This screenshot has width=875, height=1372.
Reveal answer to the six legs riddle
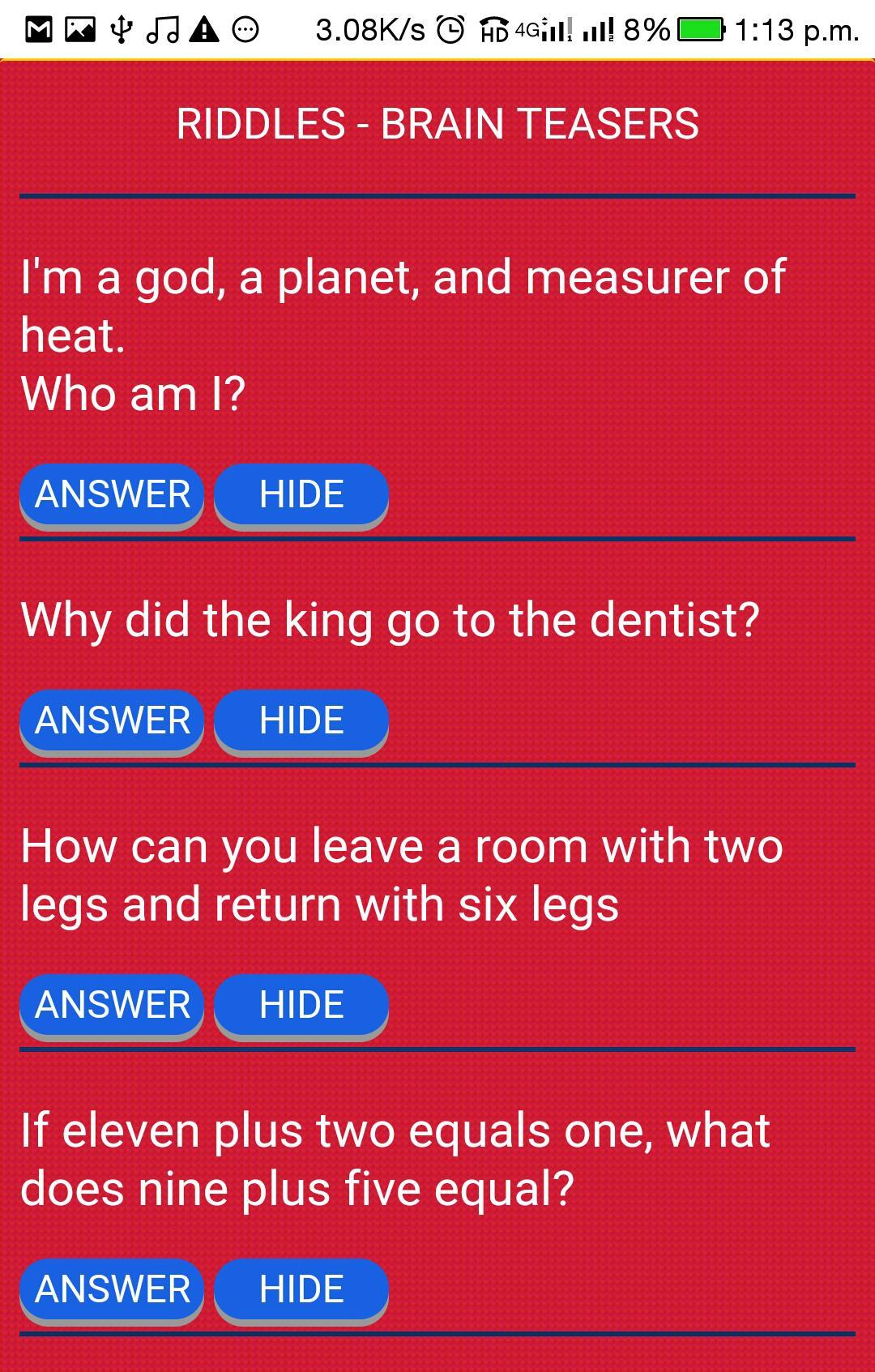(x=112, y=1005)
